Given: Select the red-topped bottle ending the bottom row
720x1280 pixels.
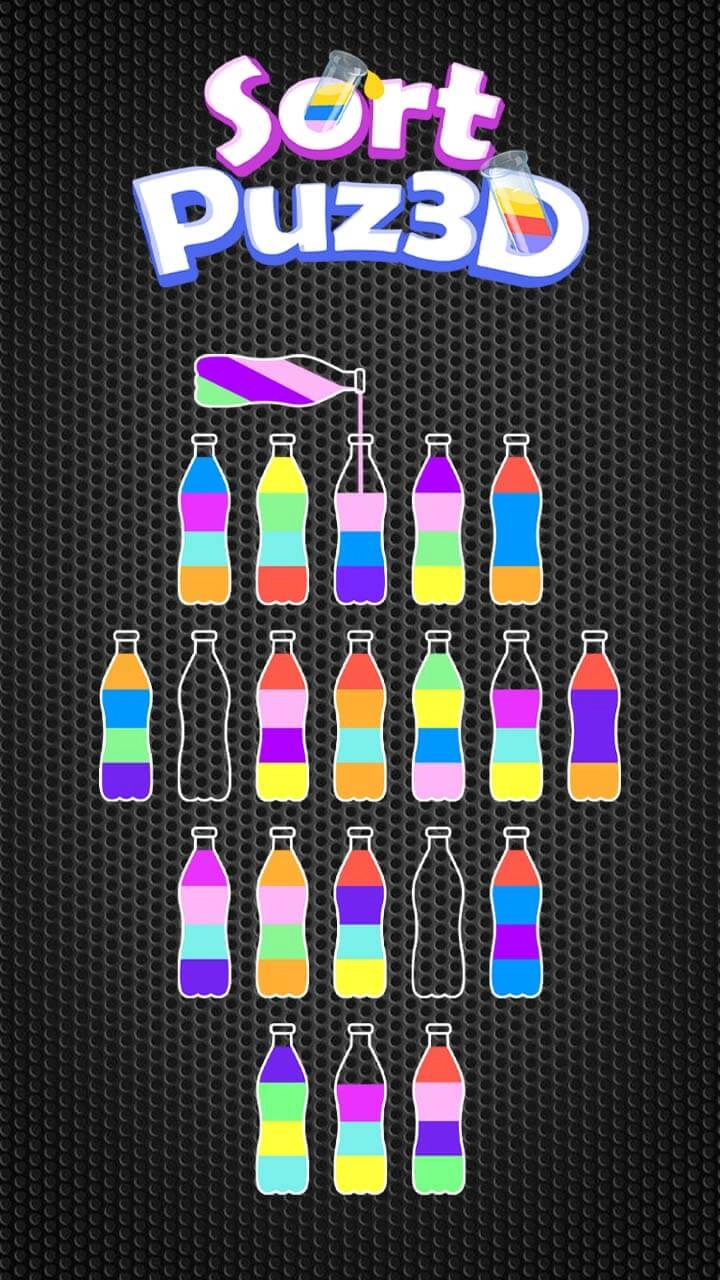Looking at the screenshot, I should (x=437, y=1110).
